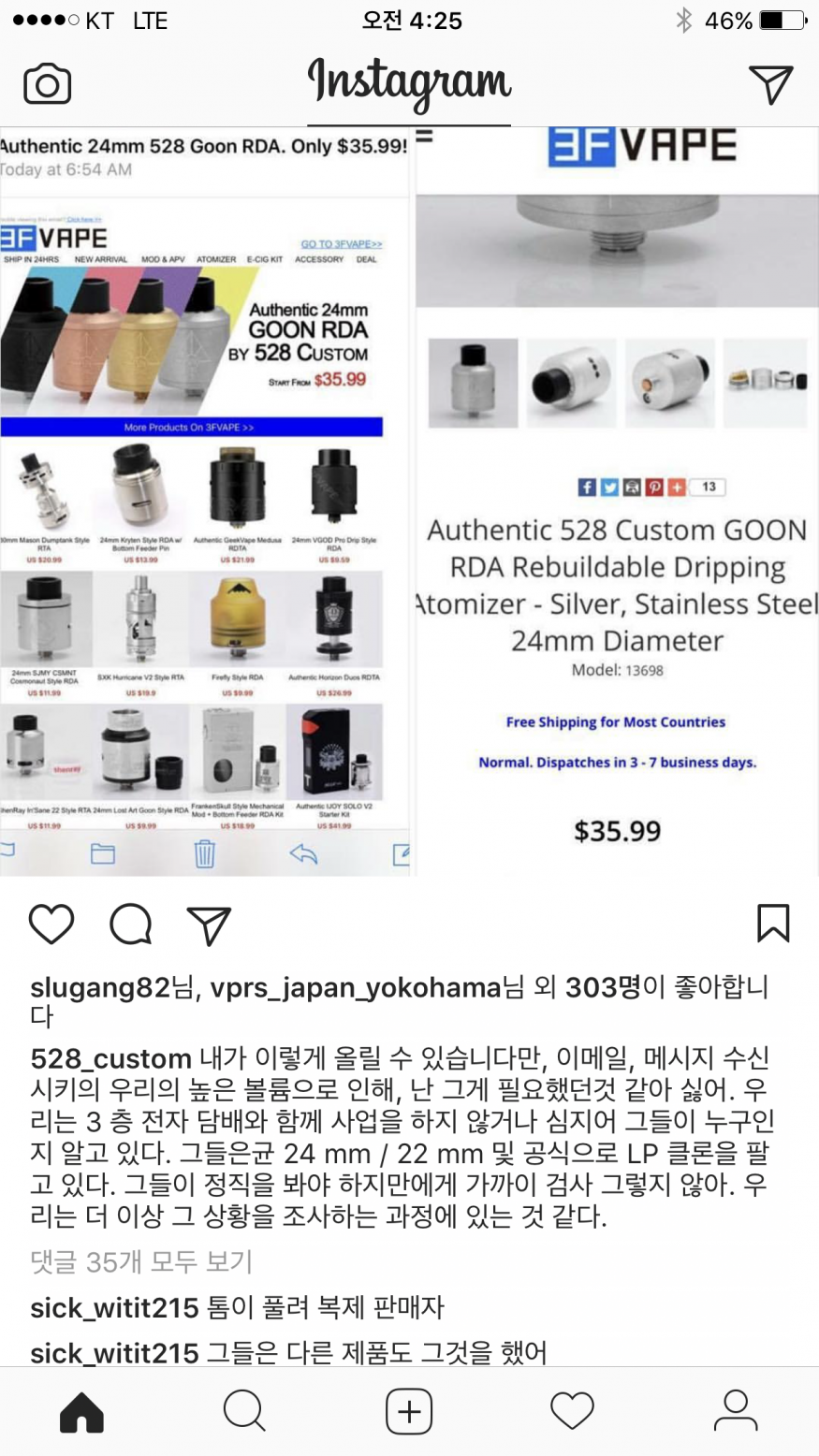Screen dimensions: 819x1456
Task: Open 528_custom profile from caption
Action: [110, 1058]
